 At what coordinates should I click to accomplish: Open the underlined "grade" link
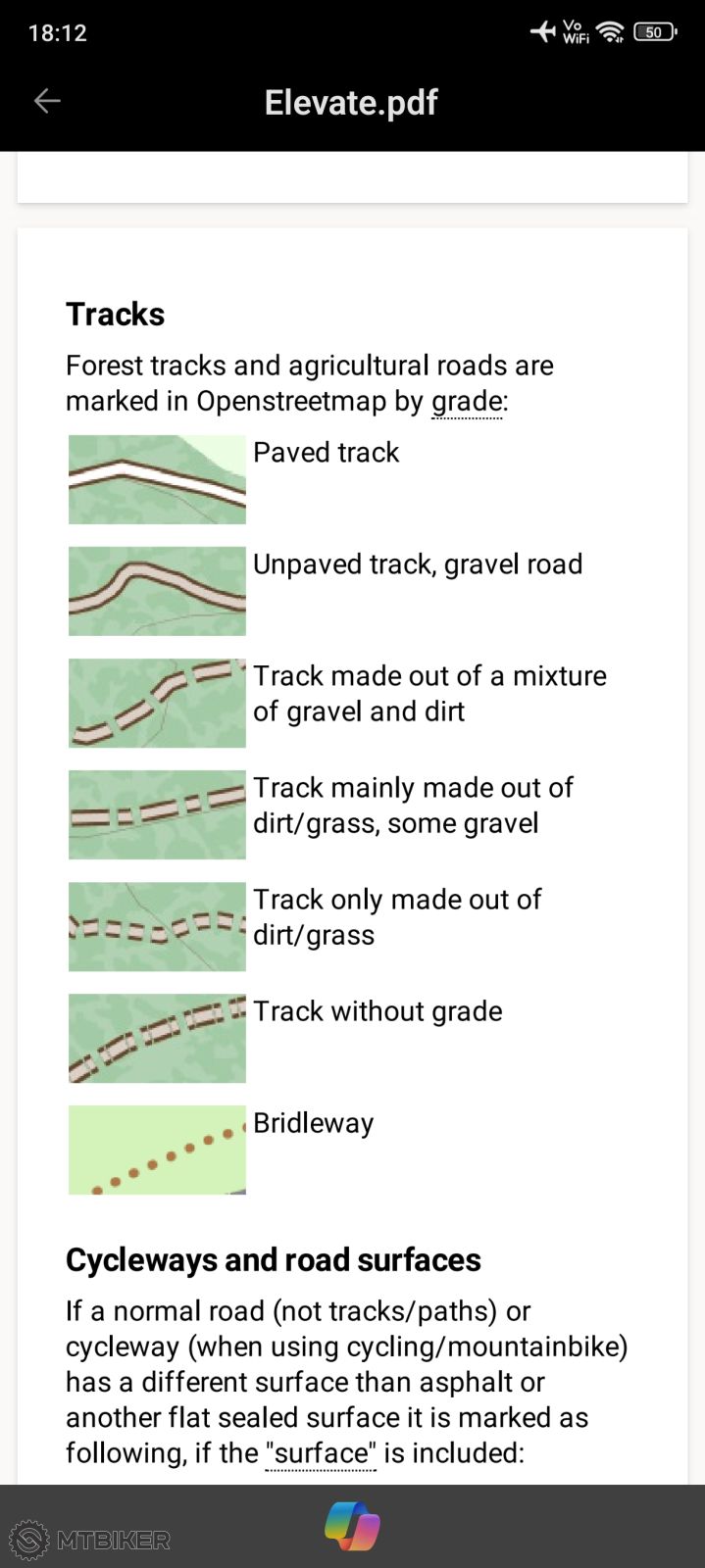pyautogui.click(x=467, y=402)
